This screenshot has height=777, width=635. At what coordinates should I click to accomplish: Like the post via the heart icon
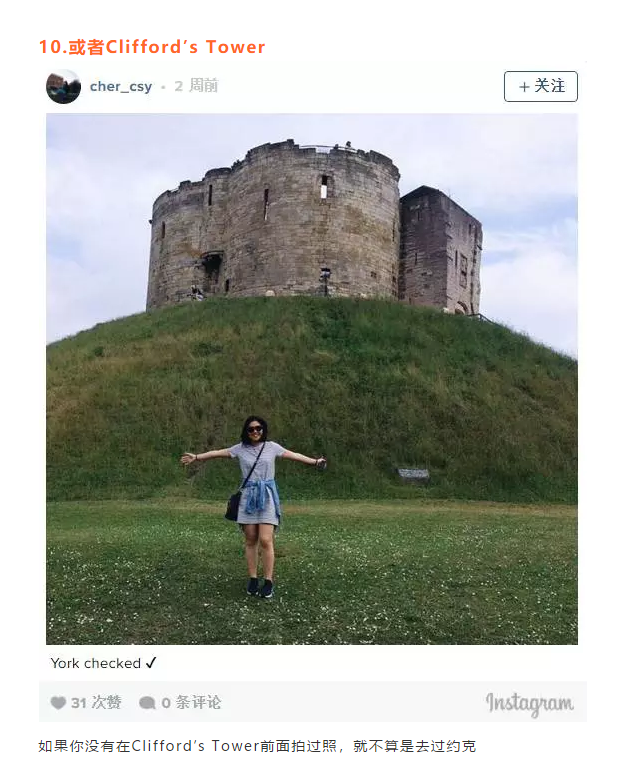(59, 703)
